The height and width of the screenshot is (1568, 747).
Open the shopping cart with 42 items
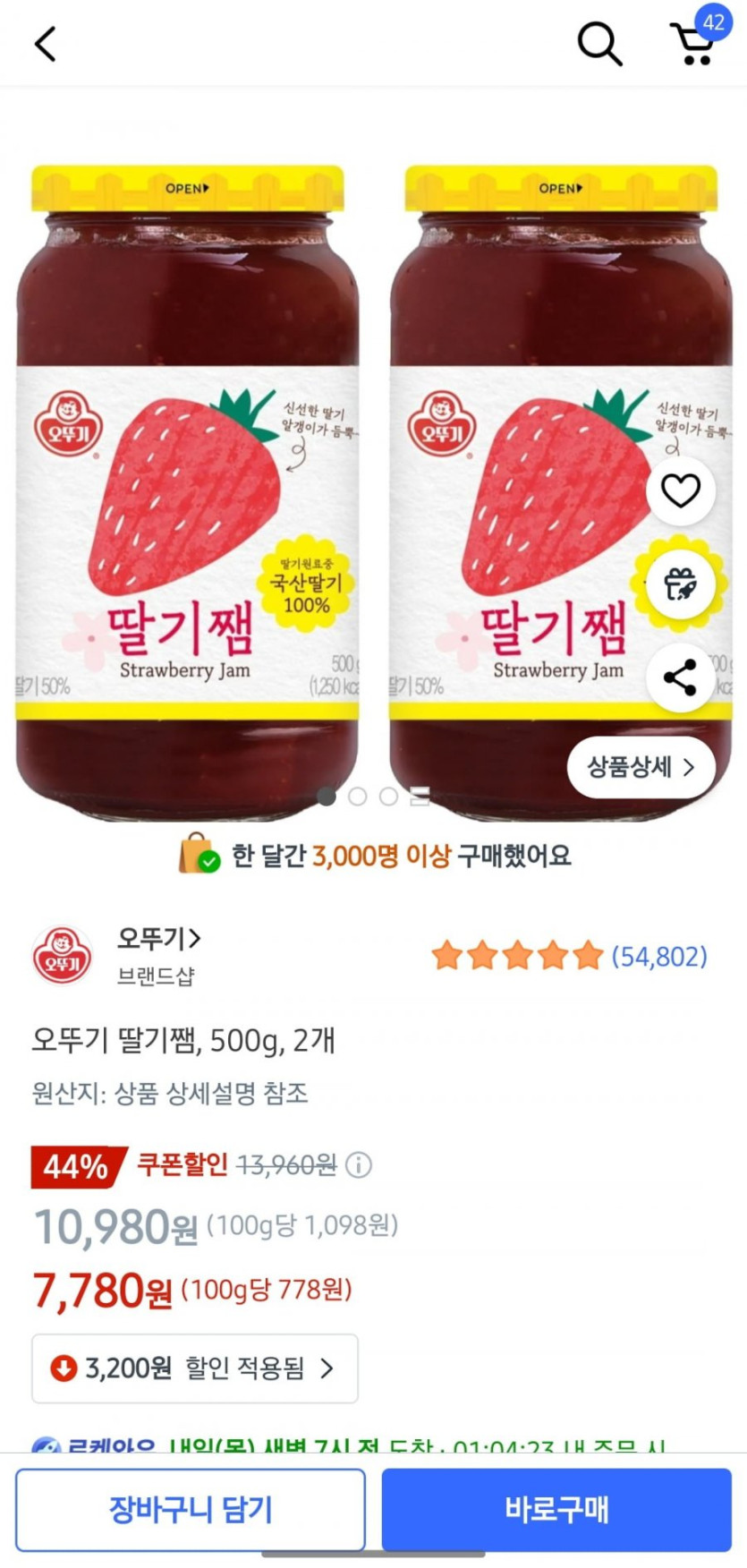[x=693, y=43]
